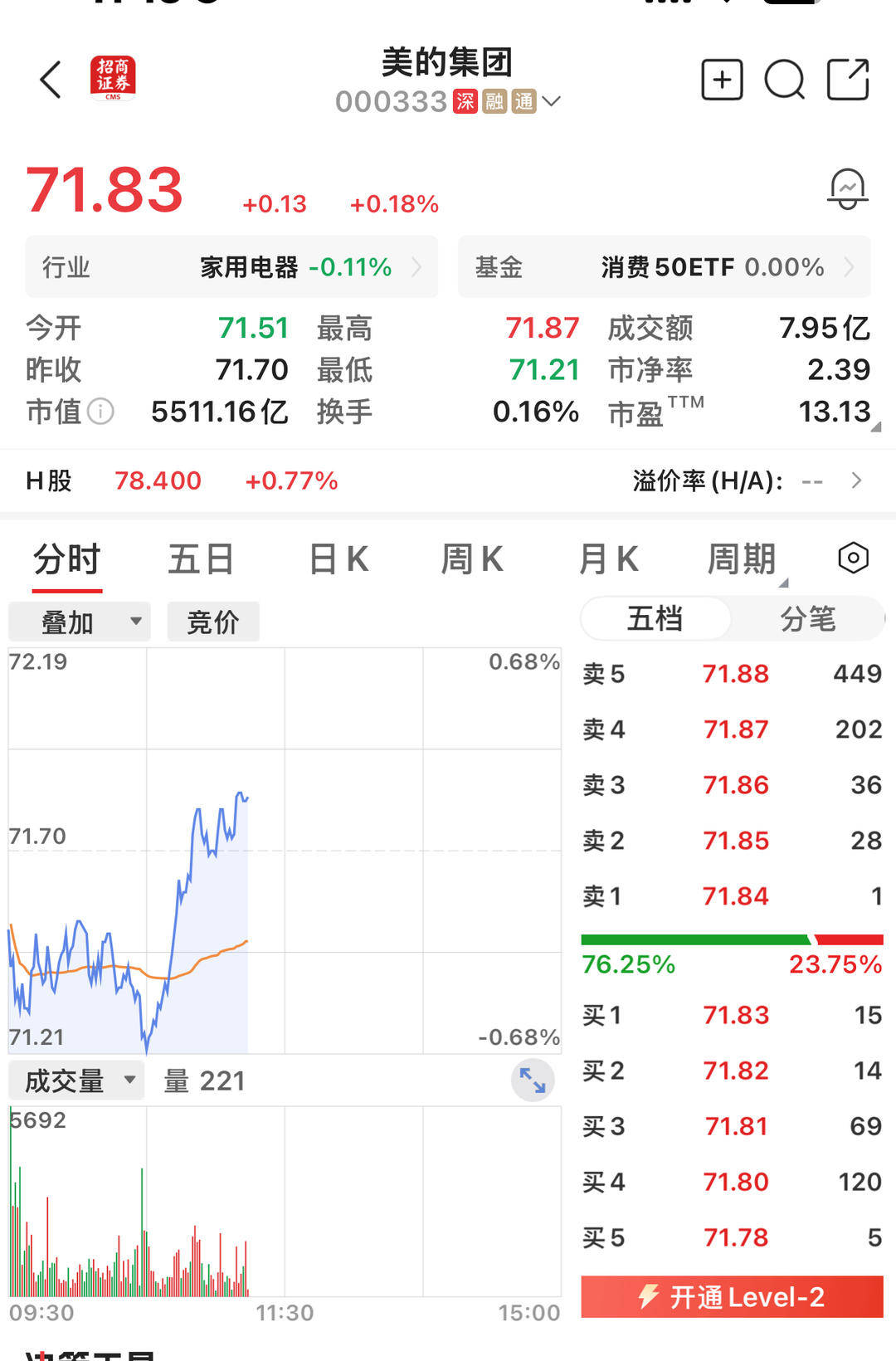Image resolution: width=896 pixels, height=1361 pixels.
Task: Tap the 竞价 auction button
Action: pos(213,622)
